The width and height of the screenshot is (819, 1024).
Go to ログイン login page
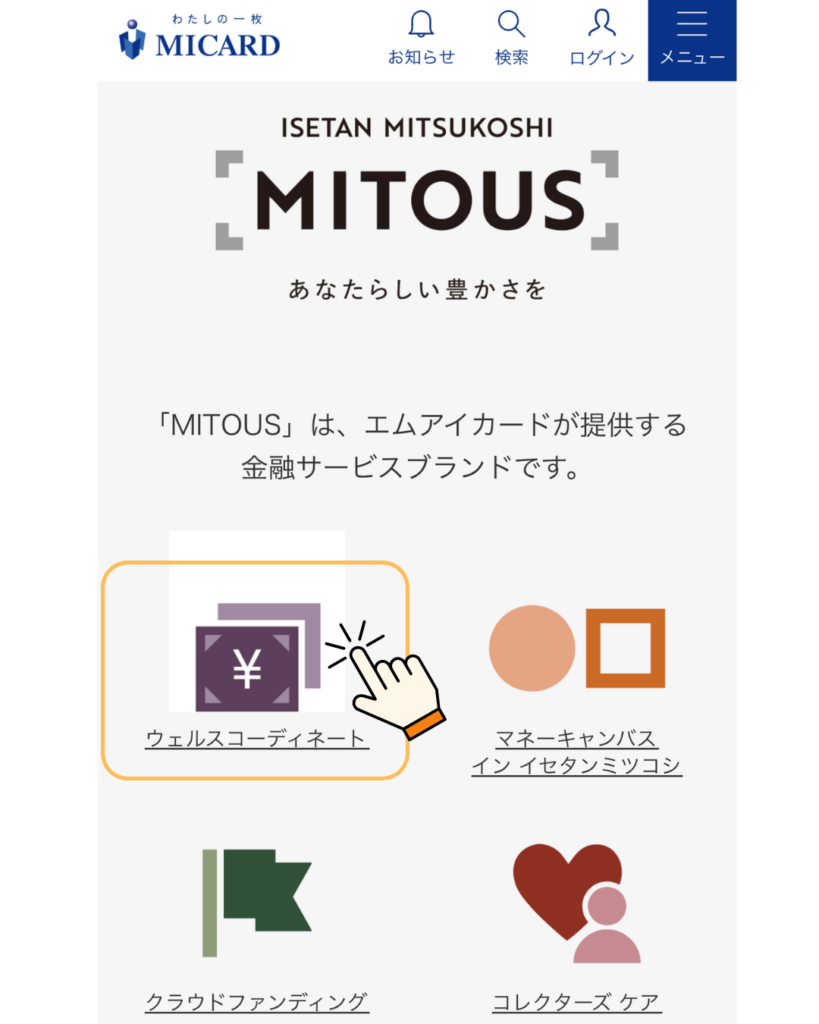click(x=602, y=37)
